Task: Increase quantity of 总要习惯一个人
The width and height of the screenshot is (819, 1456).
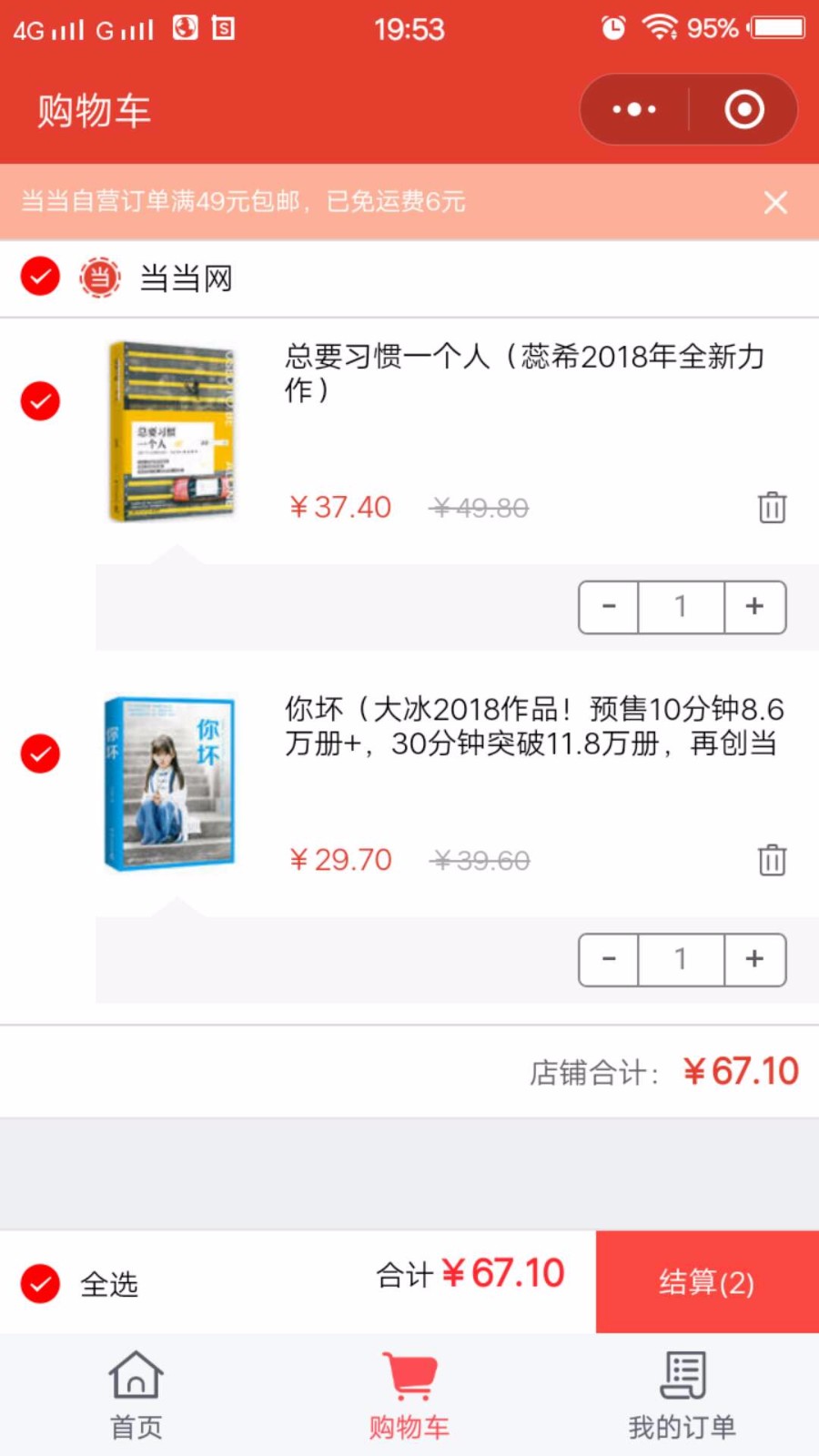Action: (x=754, y=607)
